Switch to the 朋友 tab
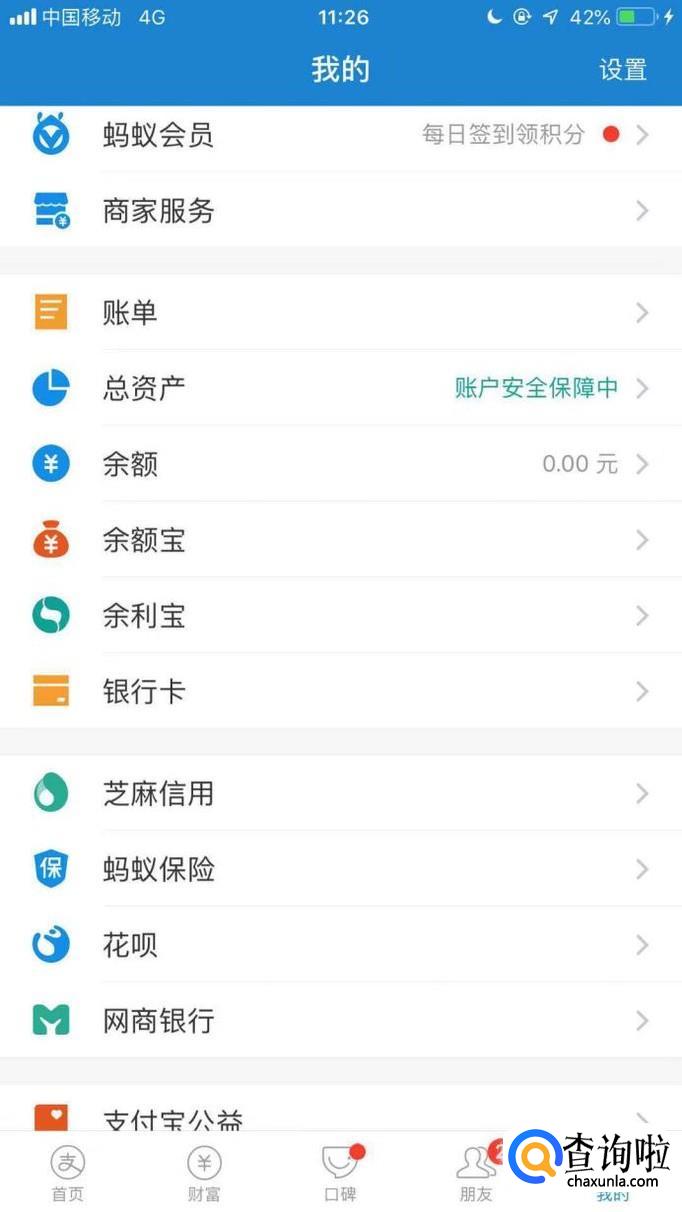The height and width of the screenshot is (1212, 682). click(x=475, y=1173)
